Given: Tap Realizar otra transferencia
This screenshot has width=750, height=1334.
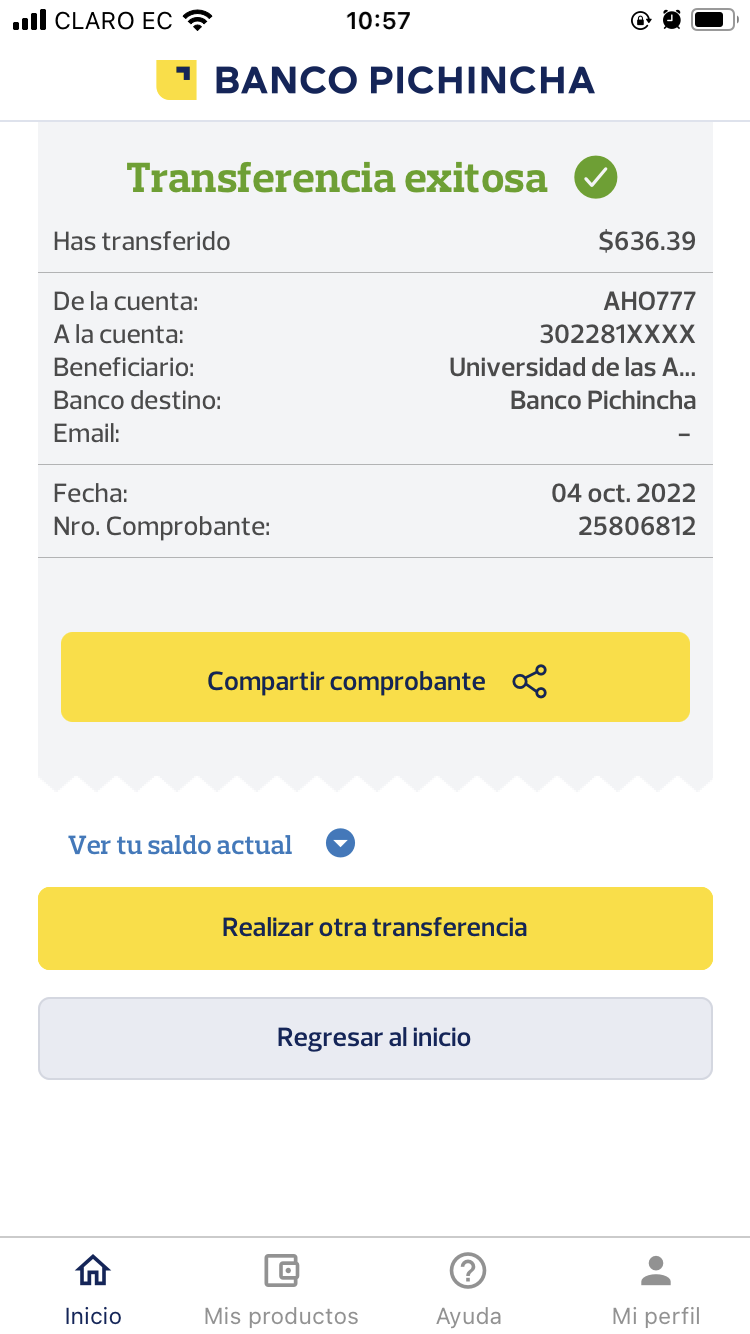Looking at the screenshot, I should (375, 928).
